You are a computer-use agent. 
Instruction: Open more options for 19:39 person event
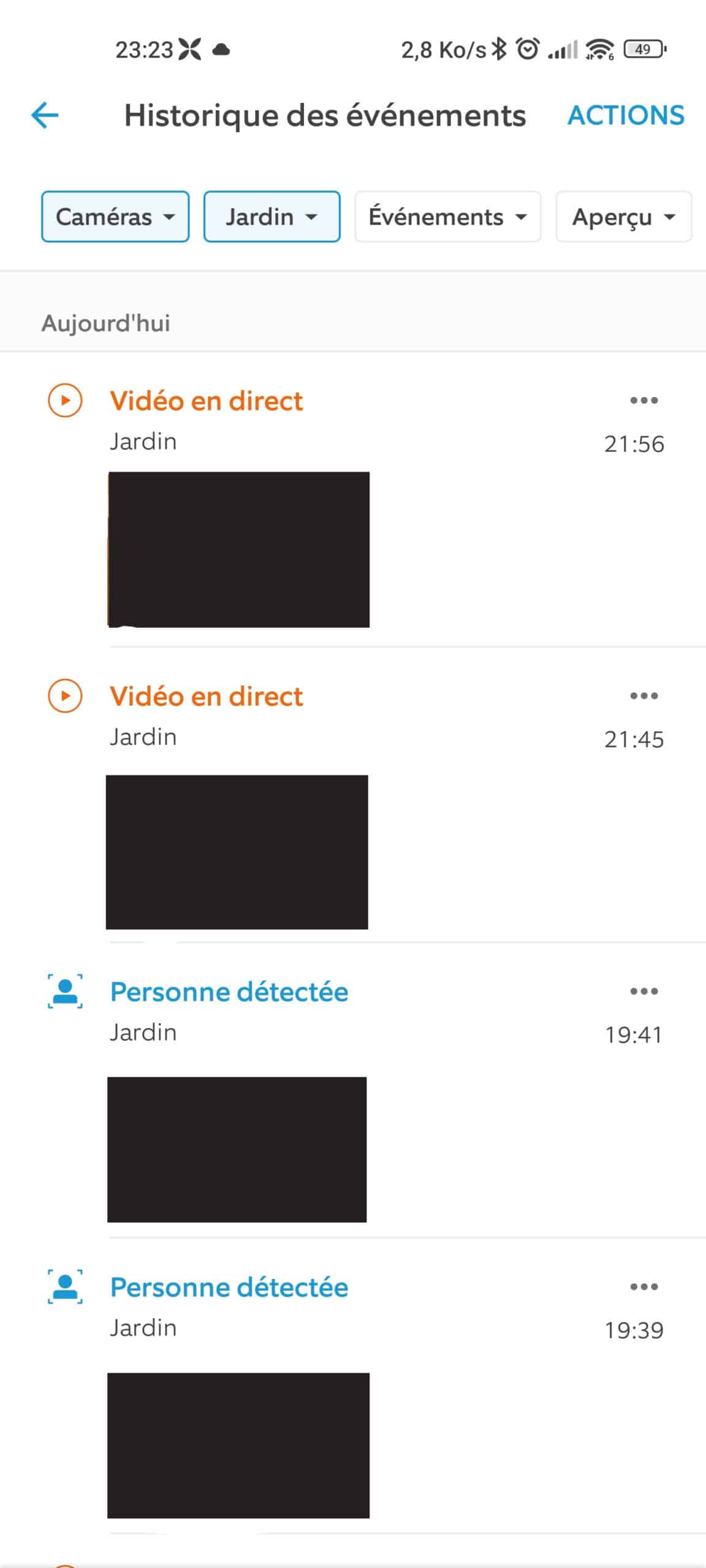643,1286
